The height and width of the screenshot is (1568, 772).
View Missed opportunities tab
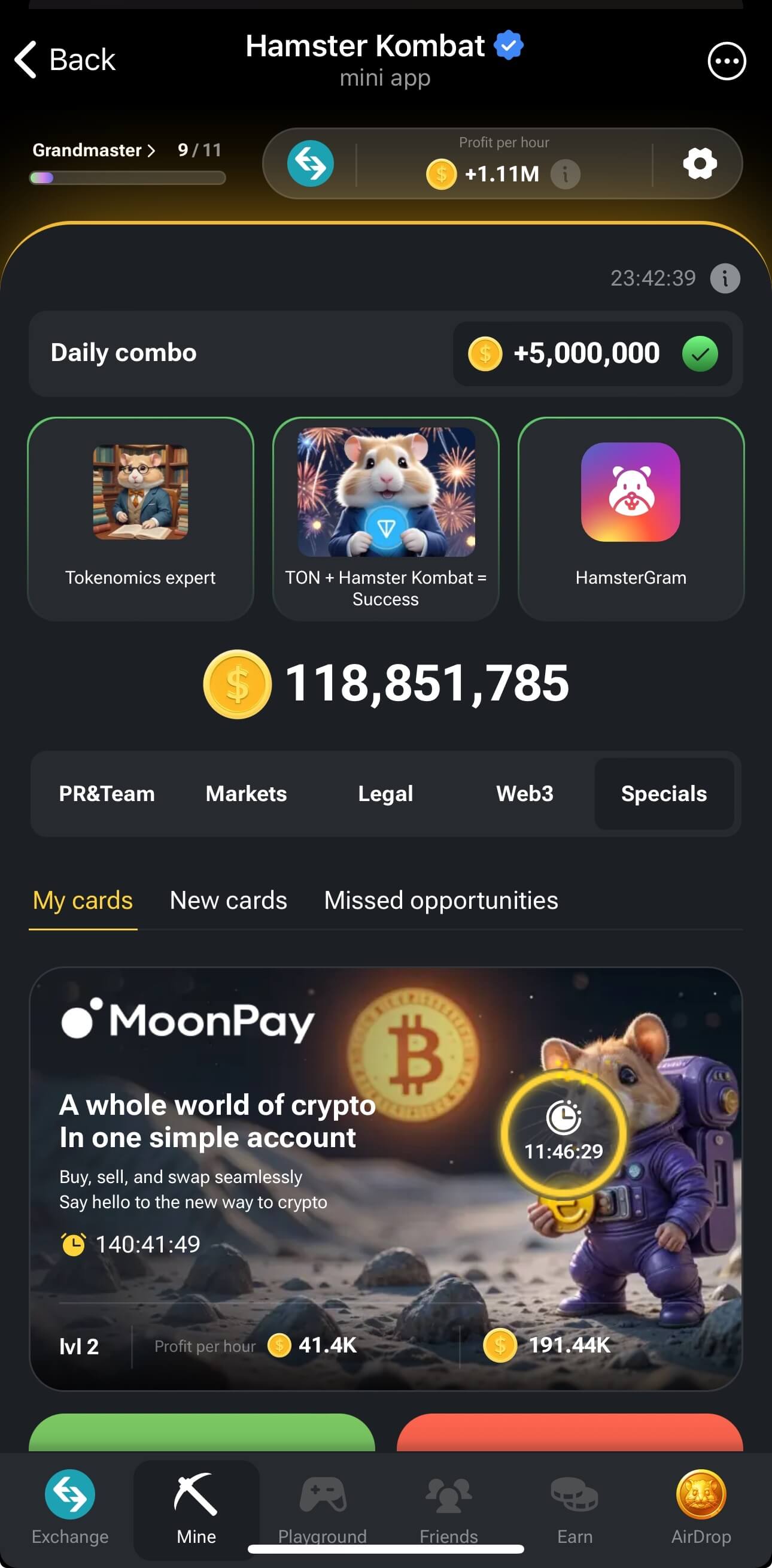tap(440, 900)
